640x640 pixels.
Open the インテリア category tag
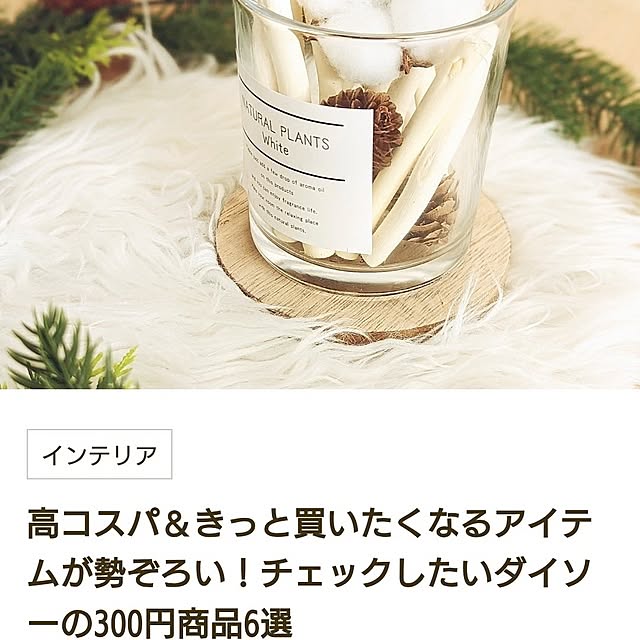coord(99,455)
